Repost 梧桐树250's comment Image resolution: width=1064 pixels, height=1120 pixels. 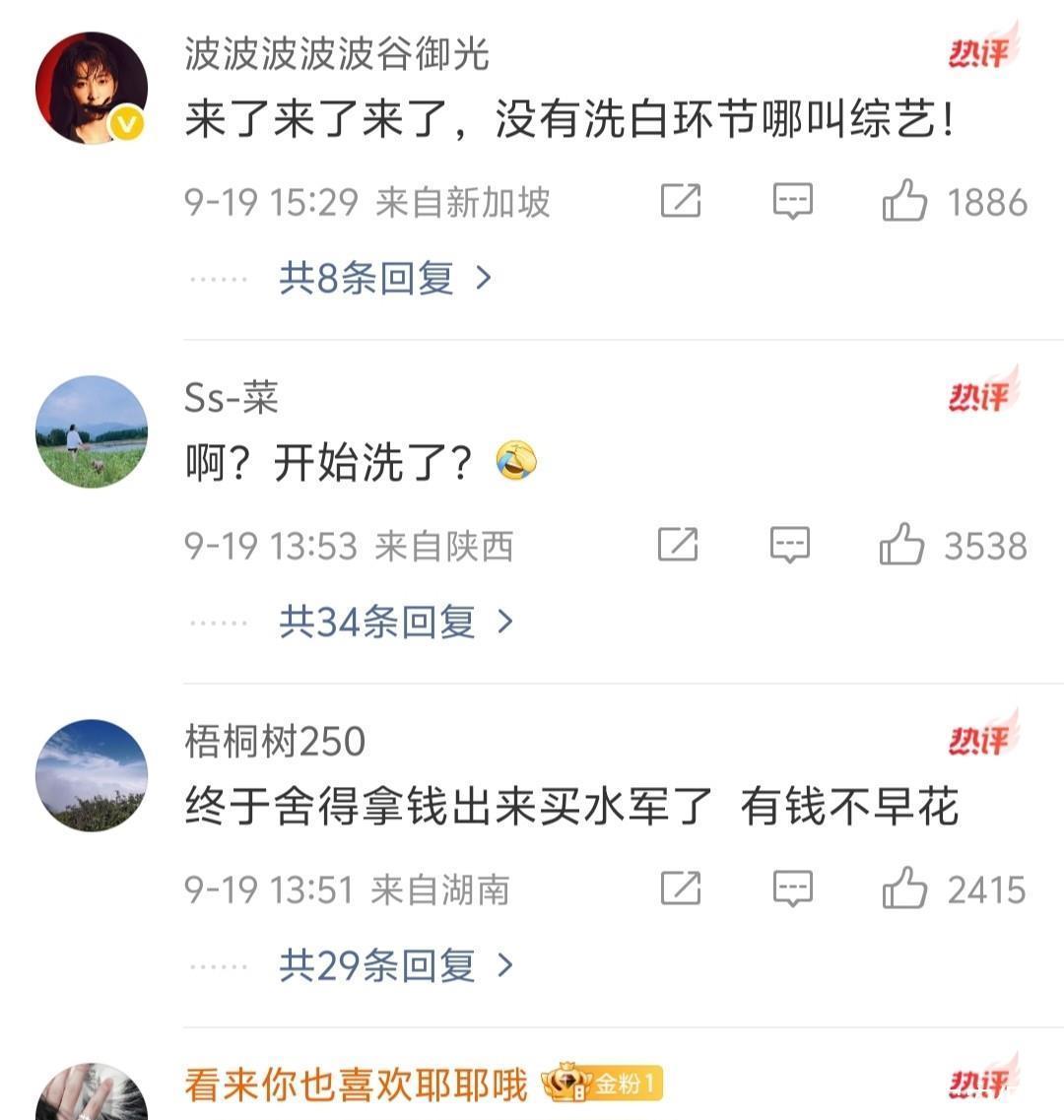(x=681, y=889)
